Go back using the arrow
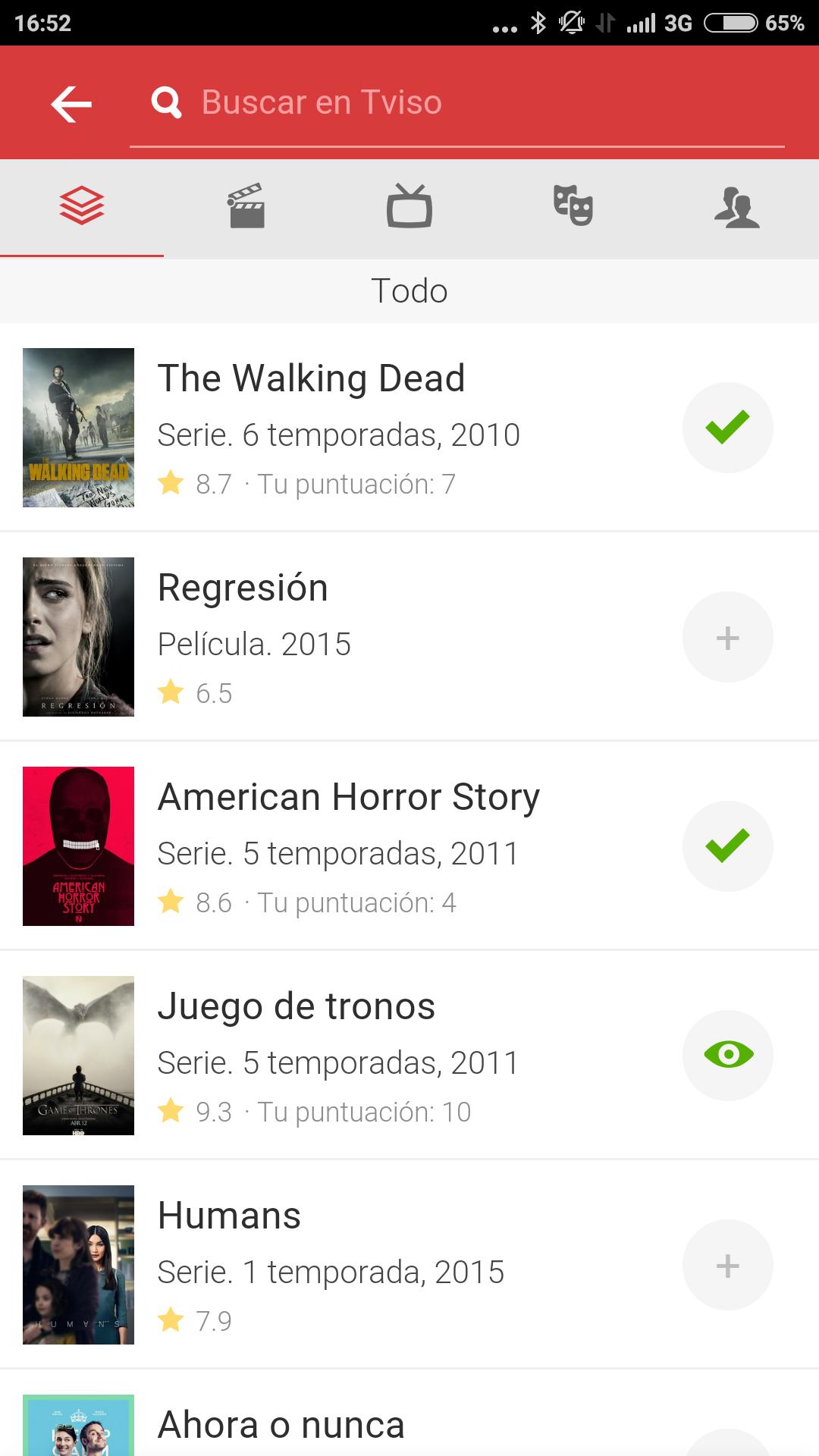 click(71, 103)
